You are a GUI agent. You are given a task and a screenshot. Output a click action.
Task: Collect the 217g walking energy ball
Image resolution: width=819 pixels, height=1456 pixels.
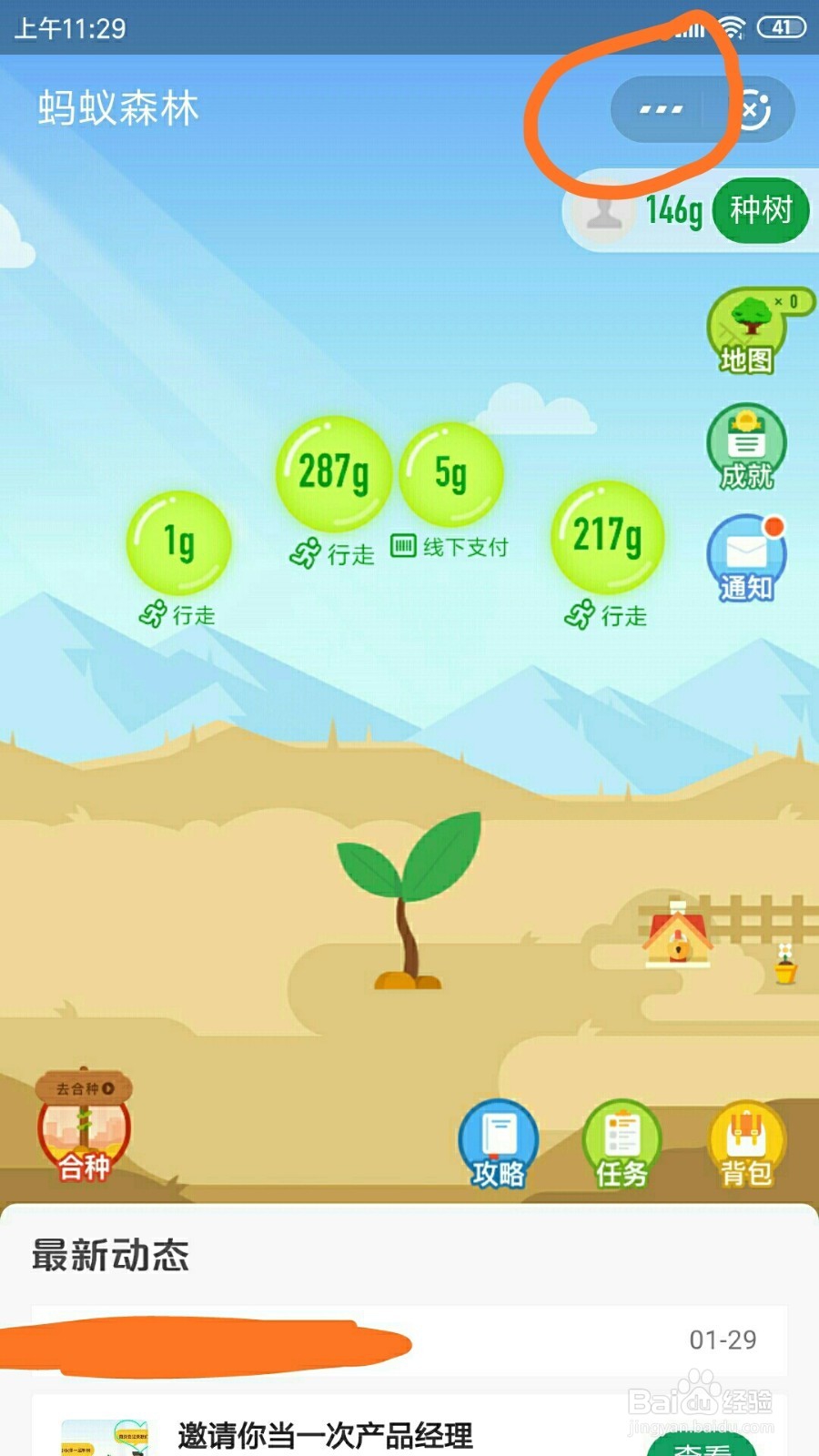click(607, 536)
